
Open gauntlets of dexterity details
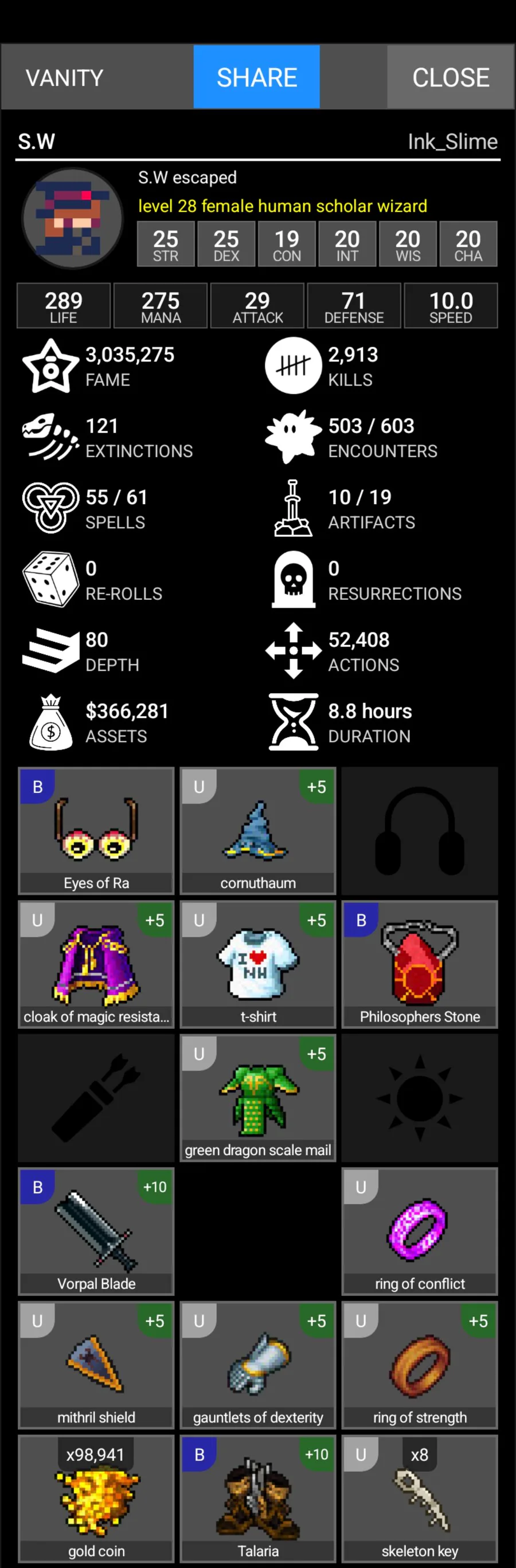(257, 1364)
